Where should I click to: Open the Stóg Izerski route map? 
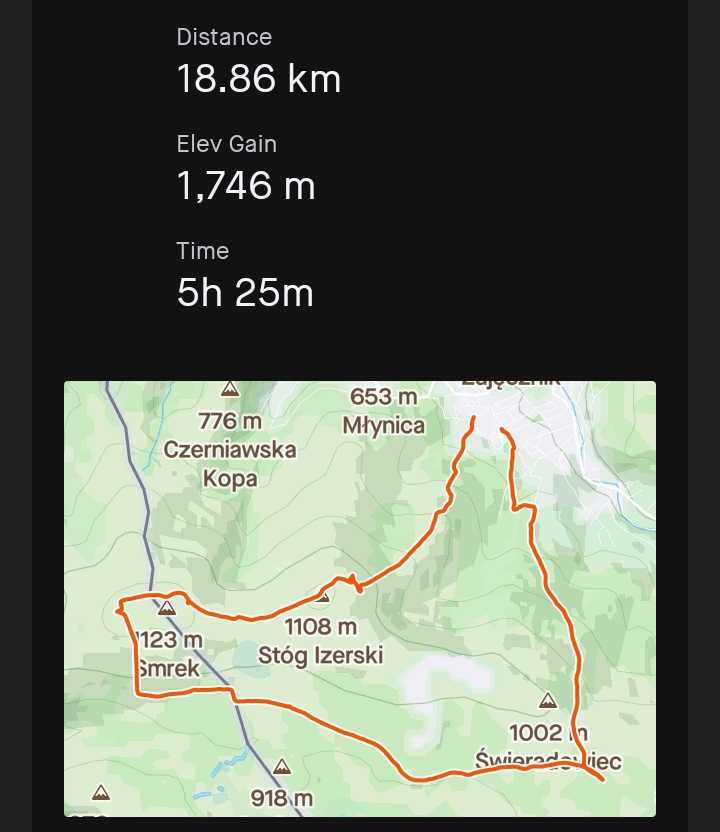click(360, 598)
